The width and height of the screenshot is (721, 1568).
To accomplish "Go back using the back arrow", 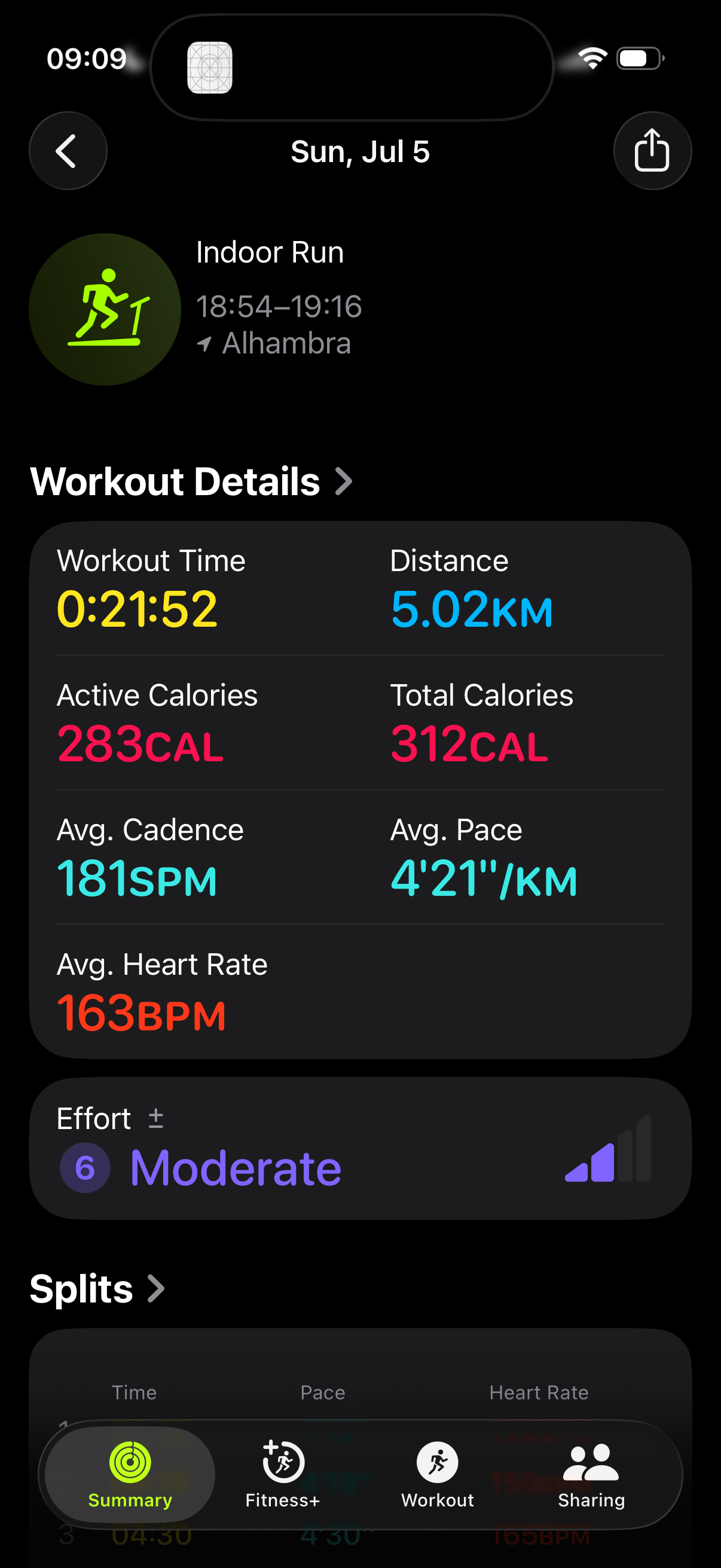I will 68,151.
